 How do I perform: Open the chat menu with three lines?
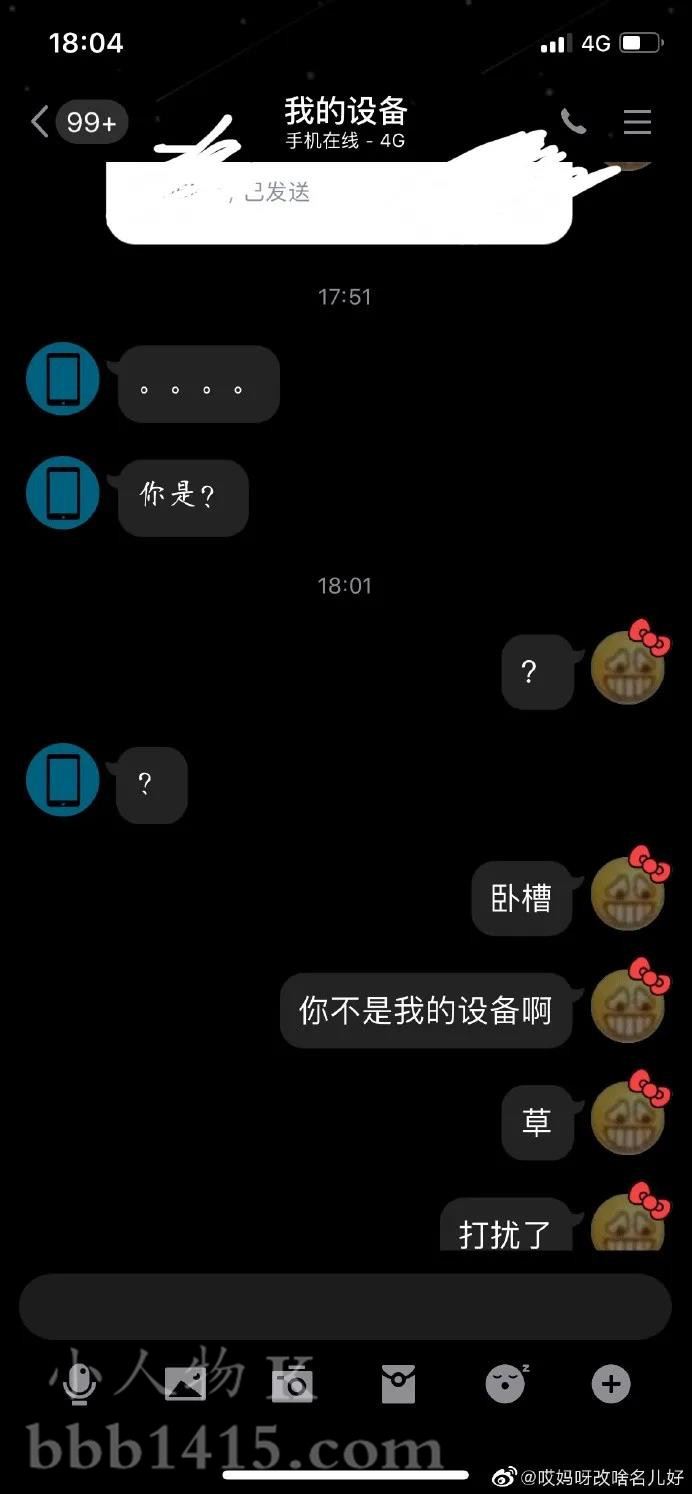(x=637, y=122)
